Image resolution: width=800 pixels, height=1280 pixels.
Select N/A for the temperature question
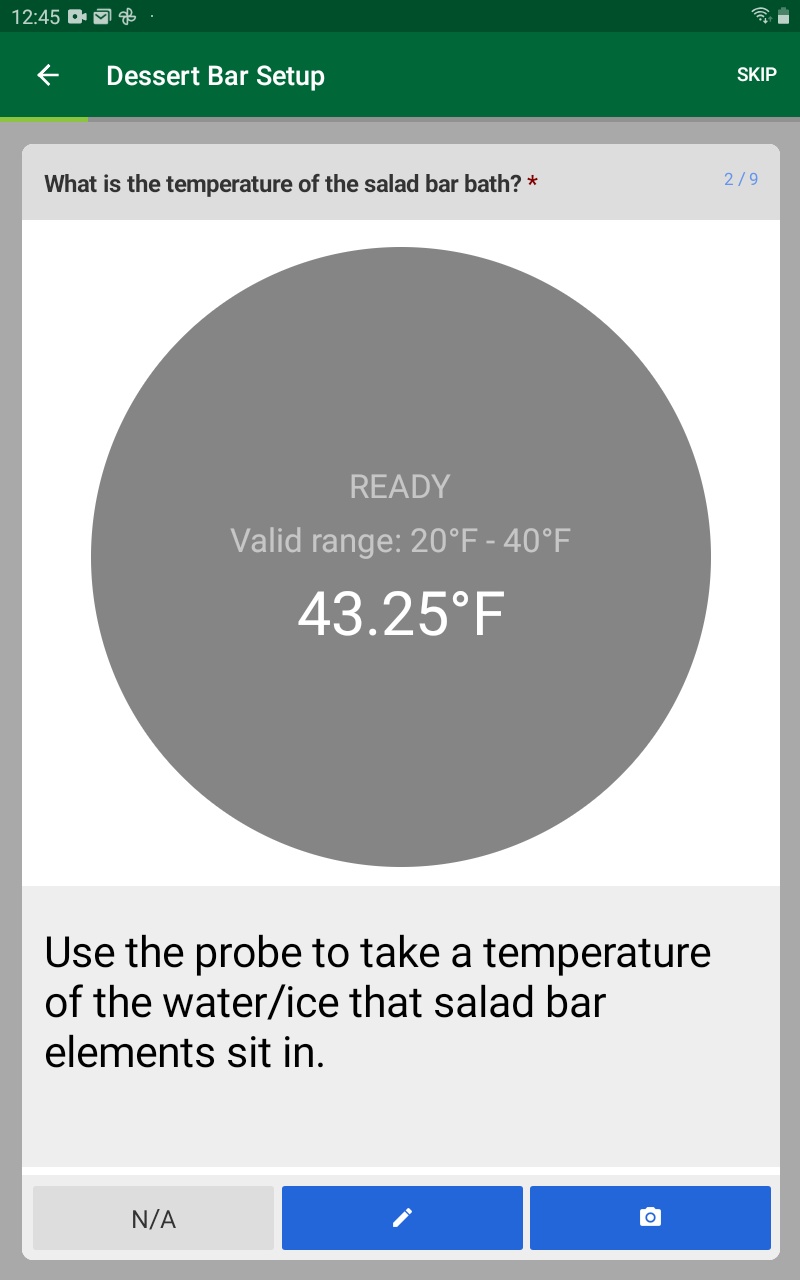(153, 1217)
